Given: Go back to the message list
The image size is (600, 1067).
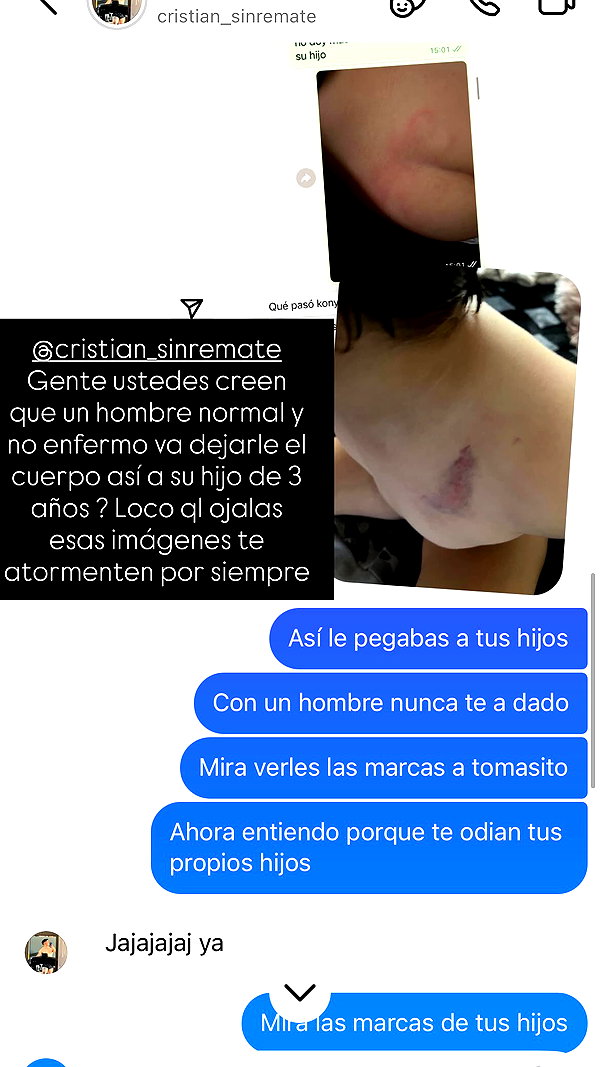Looking at the screenshot, I should 47,5.
